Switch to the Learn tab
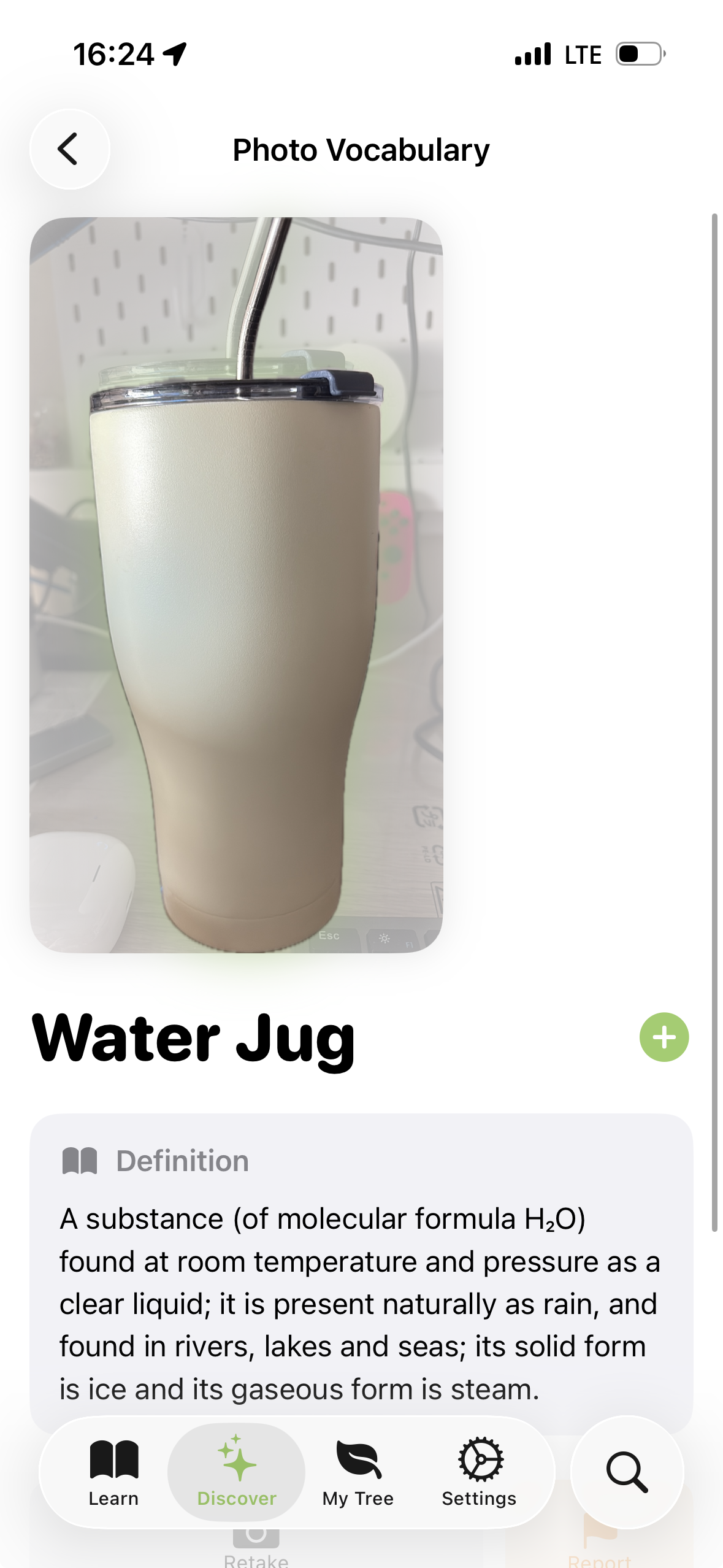 (x=114, y=1472)
